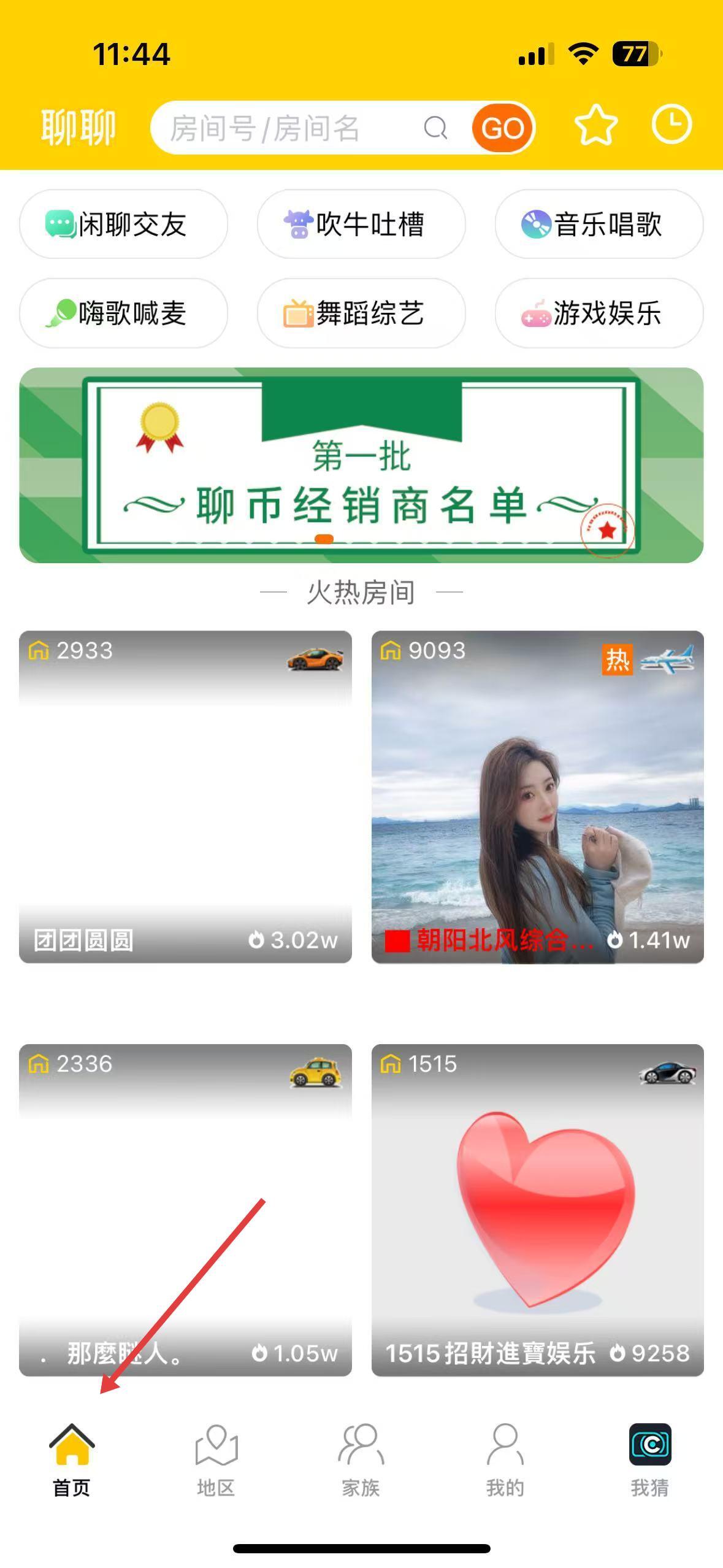Screen dimensions: 723x1568
Task: Enter room 2933 团团圆圆
Action: point(185,796)
